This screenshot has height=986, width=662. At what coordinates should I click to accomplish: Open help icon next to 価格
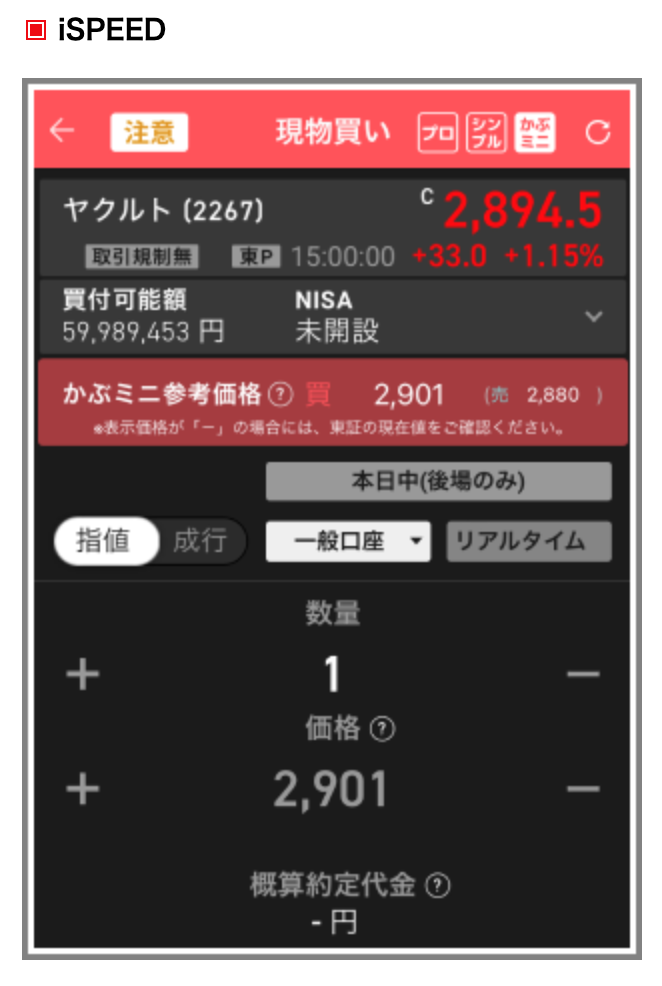(382, 730)
